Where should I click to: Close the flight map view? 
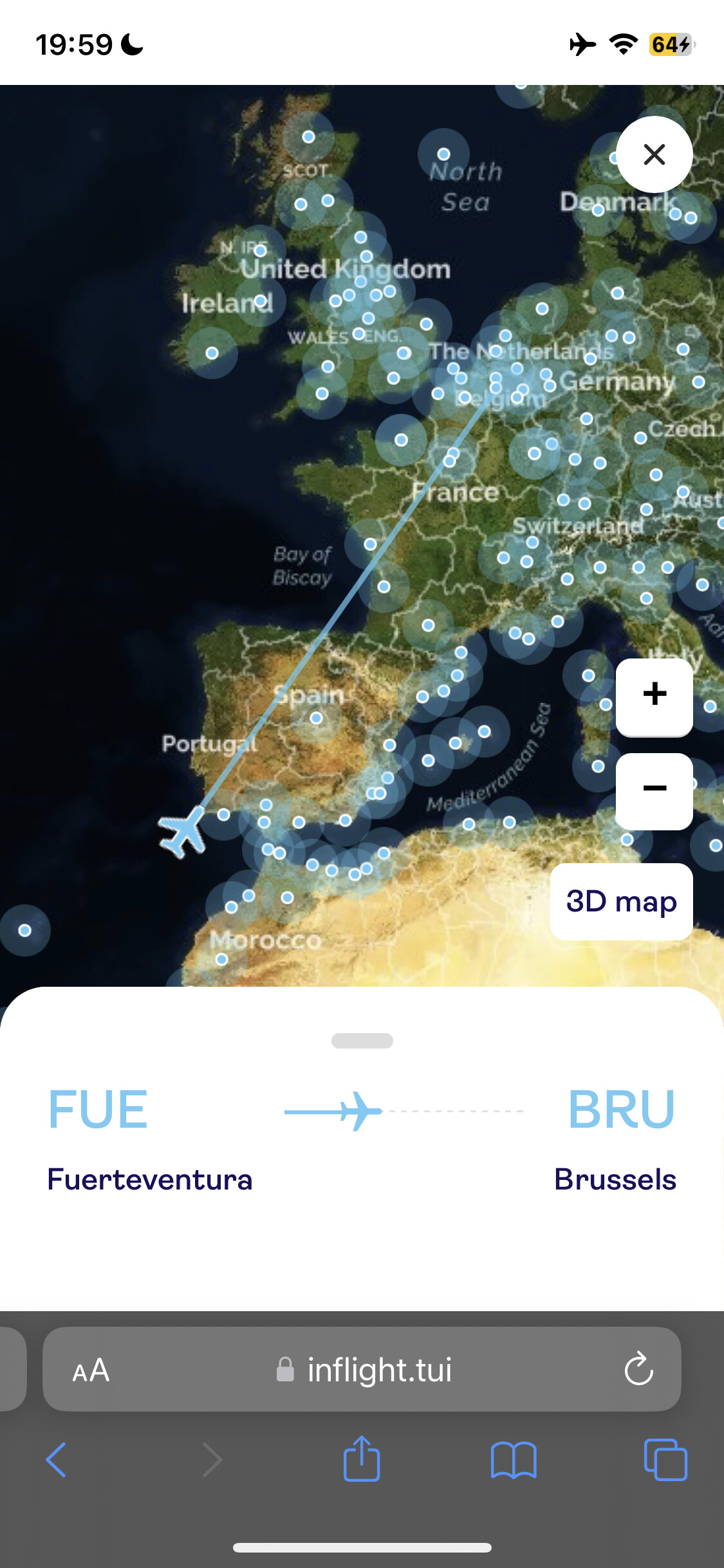654,154
